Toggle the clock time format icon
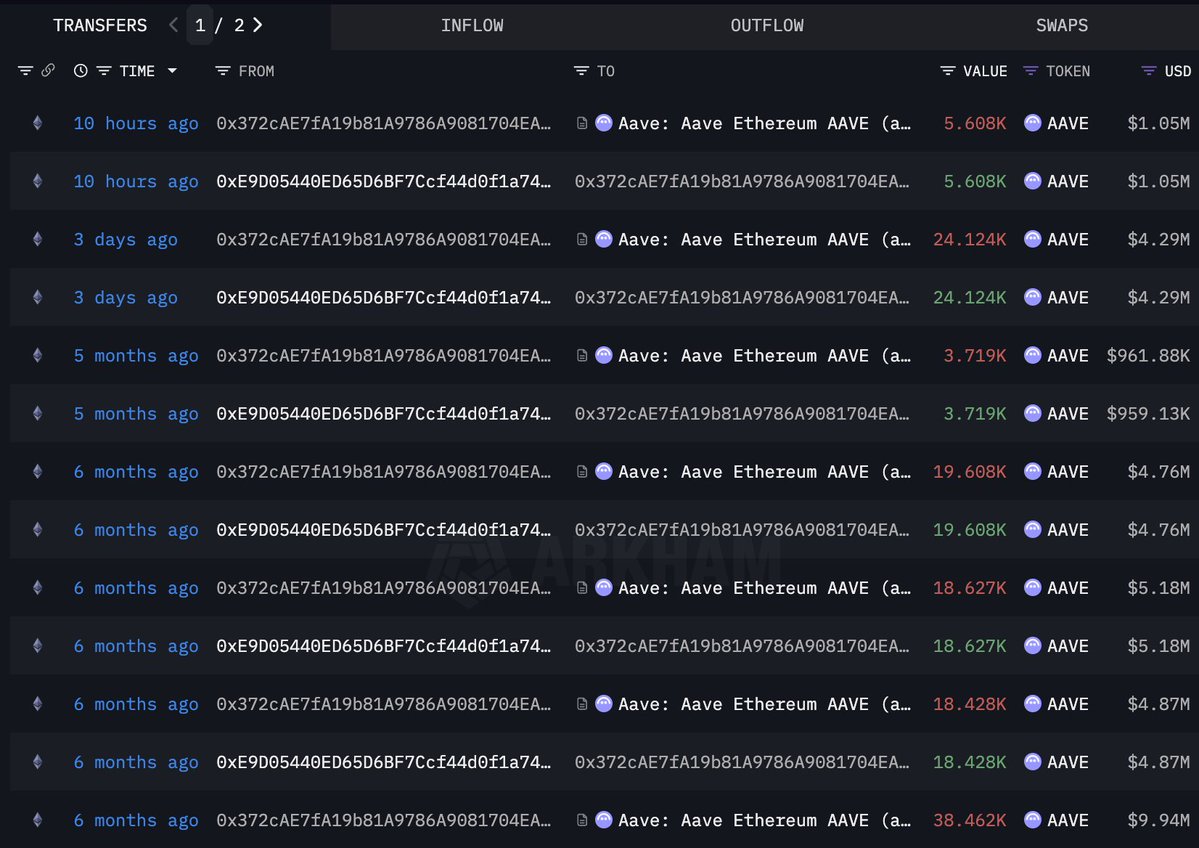Image resolution: width=1199 pixels, height=848 pixels. [80, 71]
